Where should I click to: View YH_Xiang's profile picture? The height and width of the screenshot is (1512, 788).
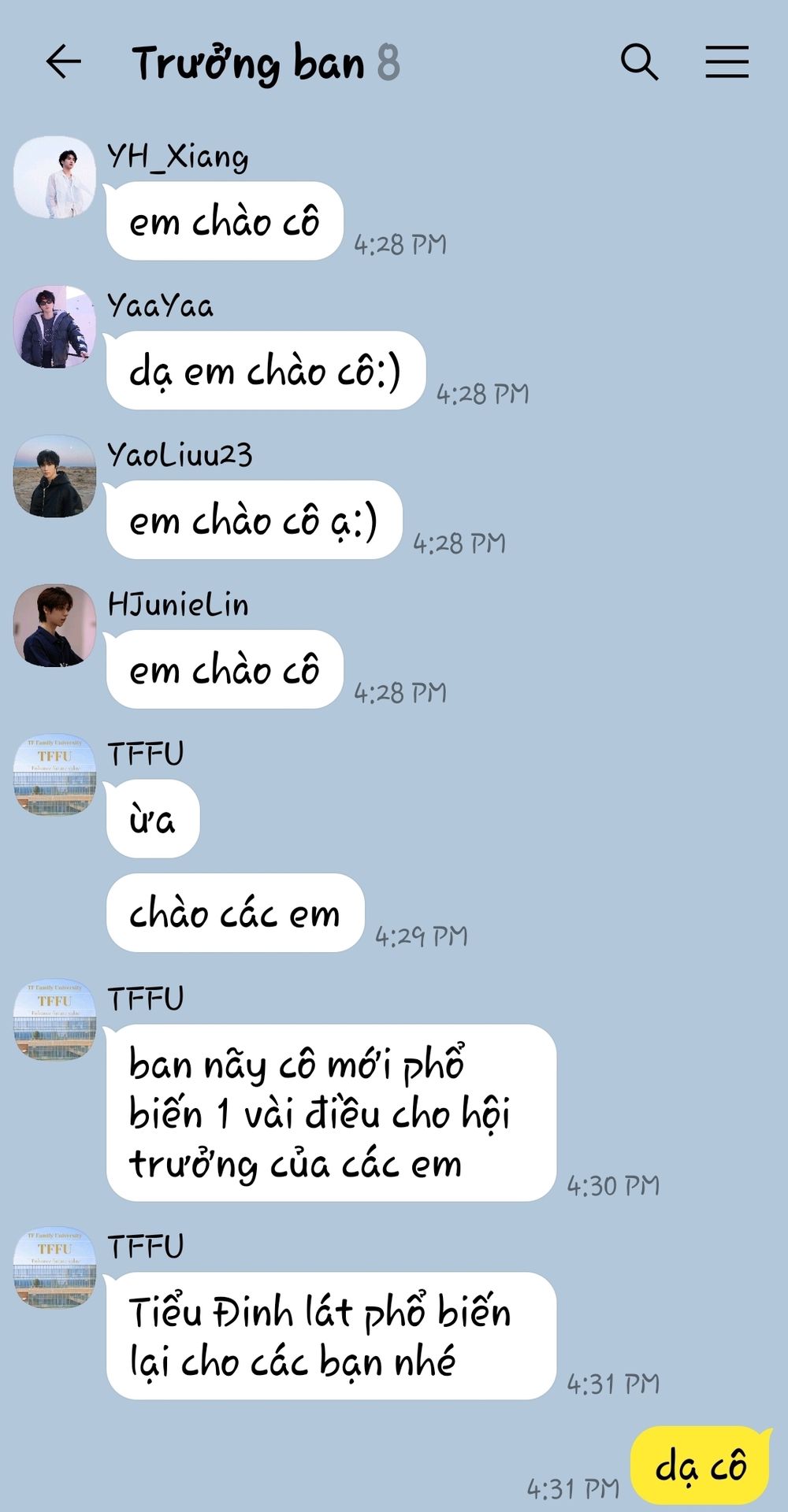54,177
